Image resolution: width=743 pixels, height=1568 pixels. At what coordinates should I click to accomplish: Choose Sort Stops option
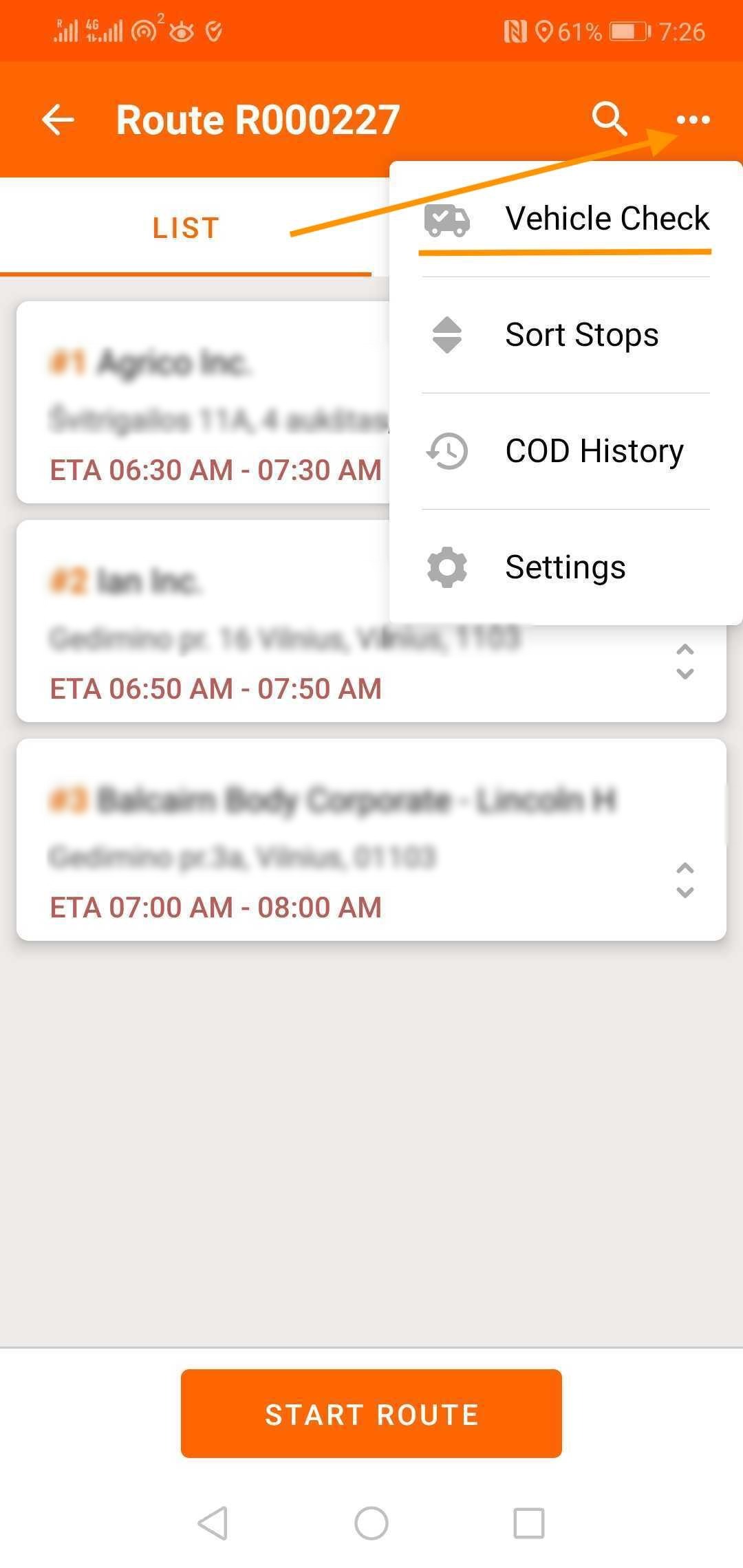pyautogui.click(x=566, y=336)
